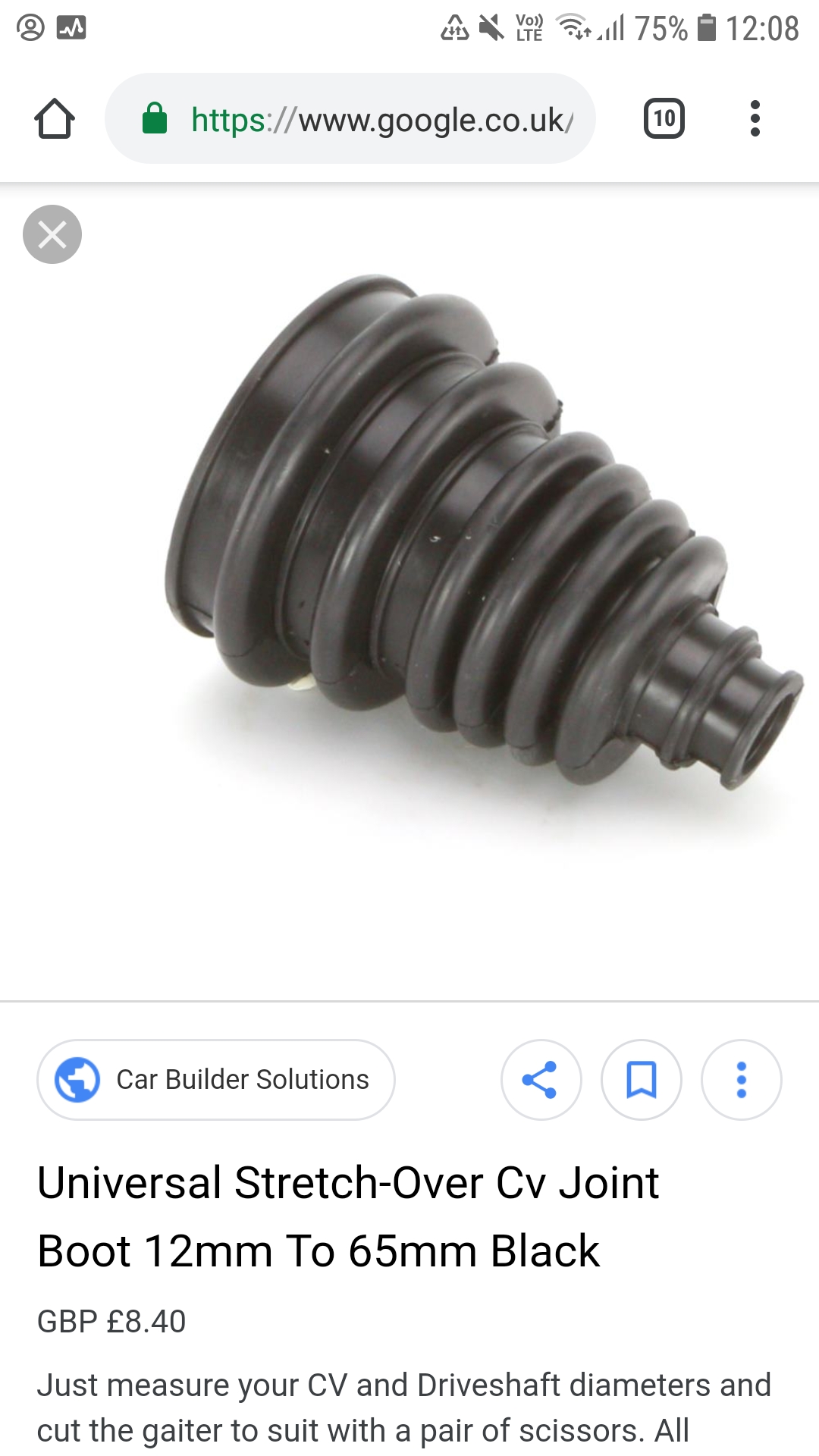
Task: Go to the browser home page
Action: [x=55, y=119]
